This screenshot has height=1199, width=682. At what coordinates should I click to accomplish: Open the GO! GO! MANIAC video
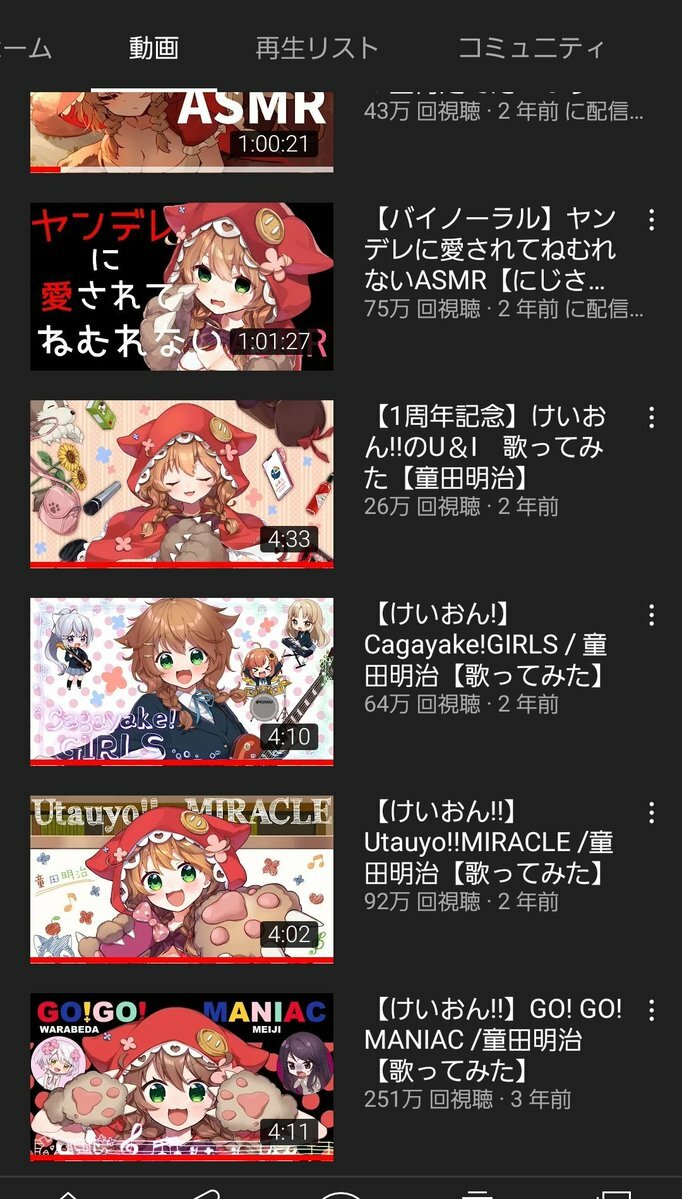(x=181, y=1077)
